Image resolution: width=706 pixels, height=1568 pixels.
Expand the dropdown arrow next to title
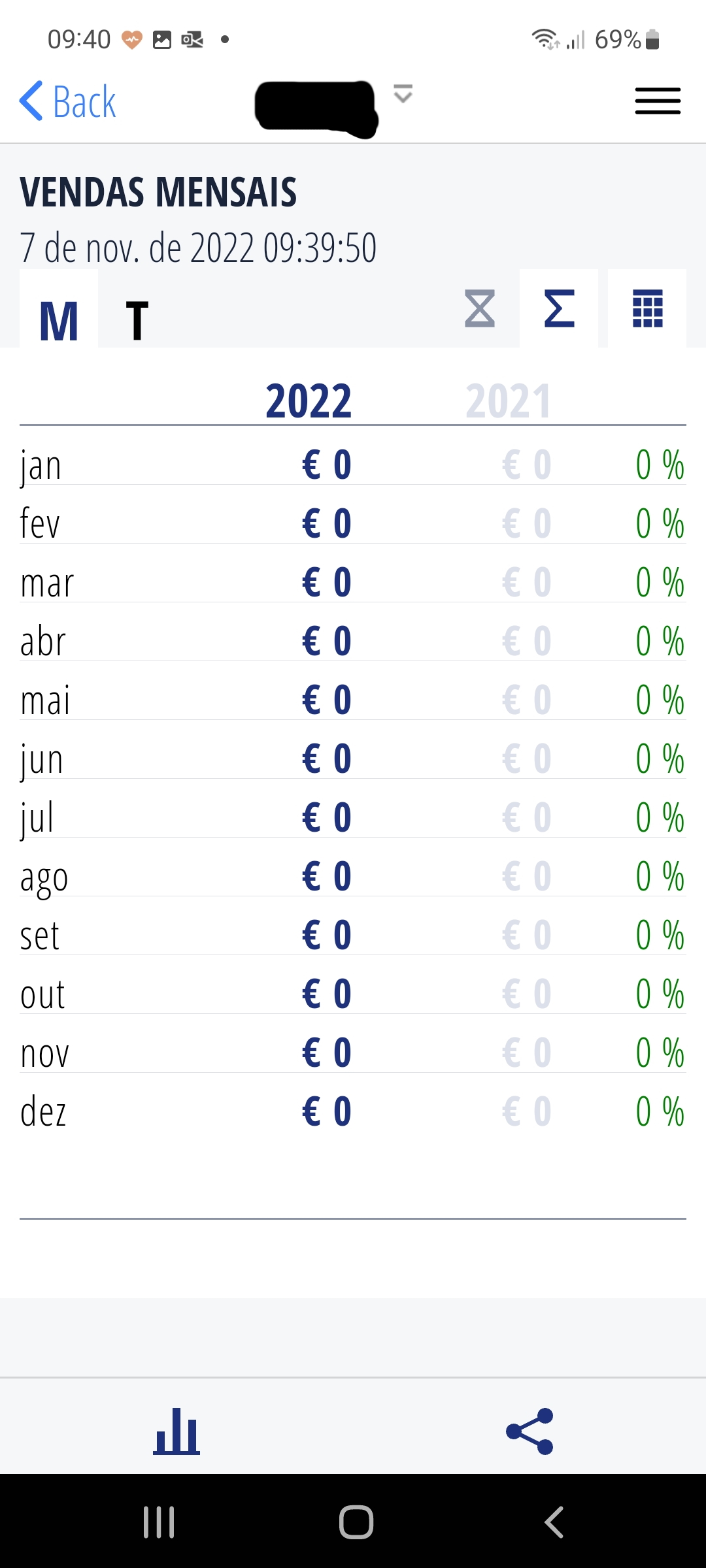click(x=403, y=94)
